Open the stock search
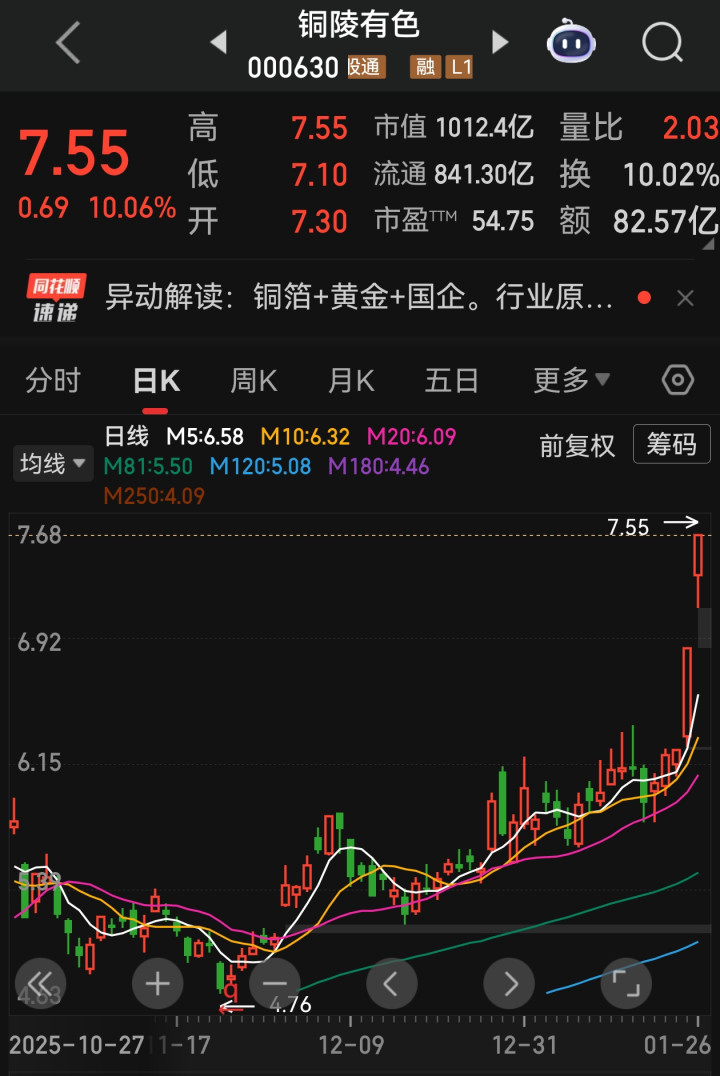This screenshot has height=1076, width=720. point(661,43)
